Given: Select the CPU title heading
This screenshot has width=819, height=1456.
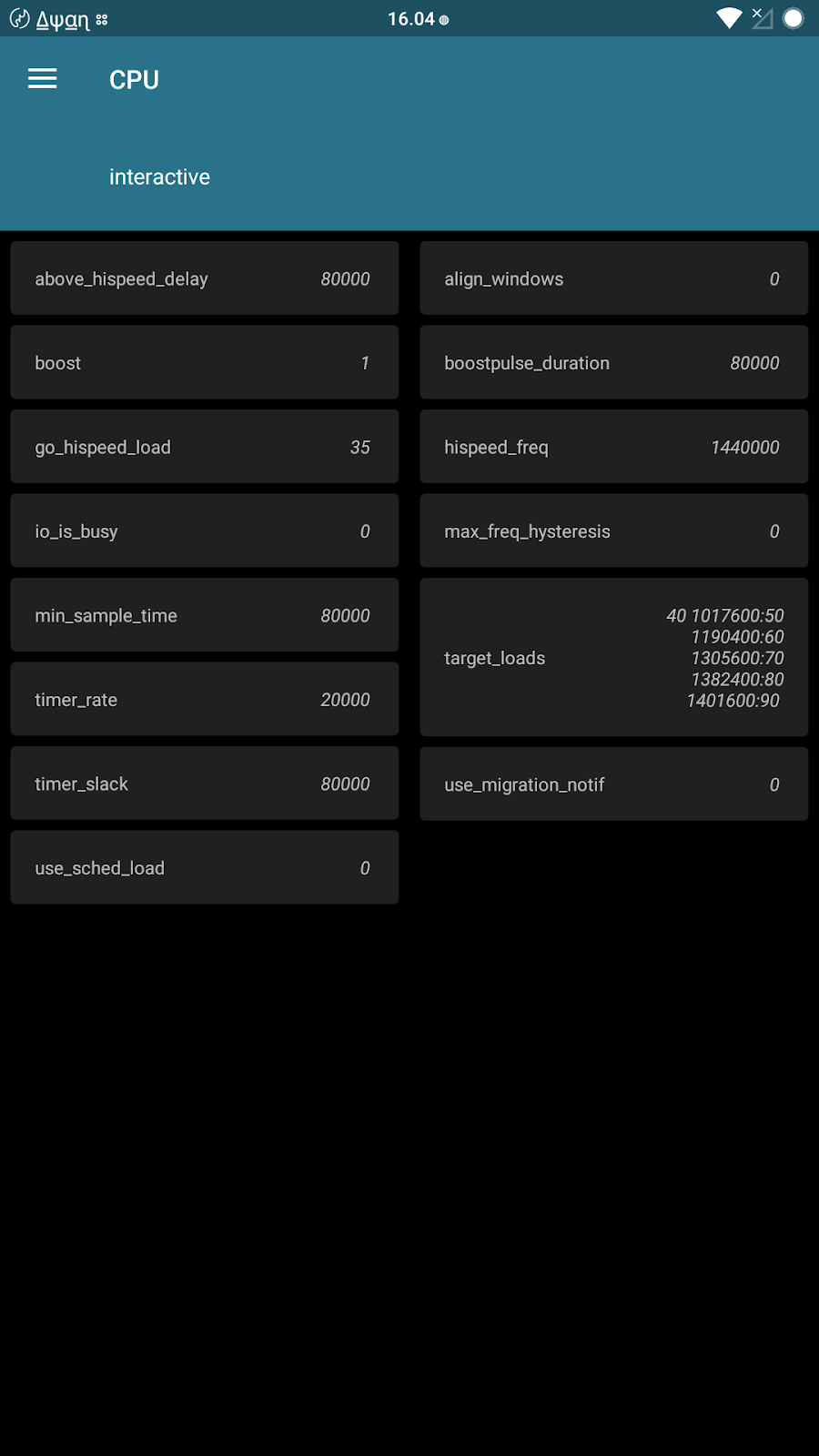Looking at the screenshot, I should [134, 79].
